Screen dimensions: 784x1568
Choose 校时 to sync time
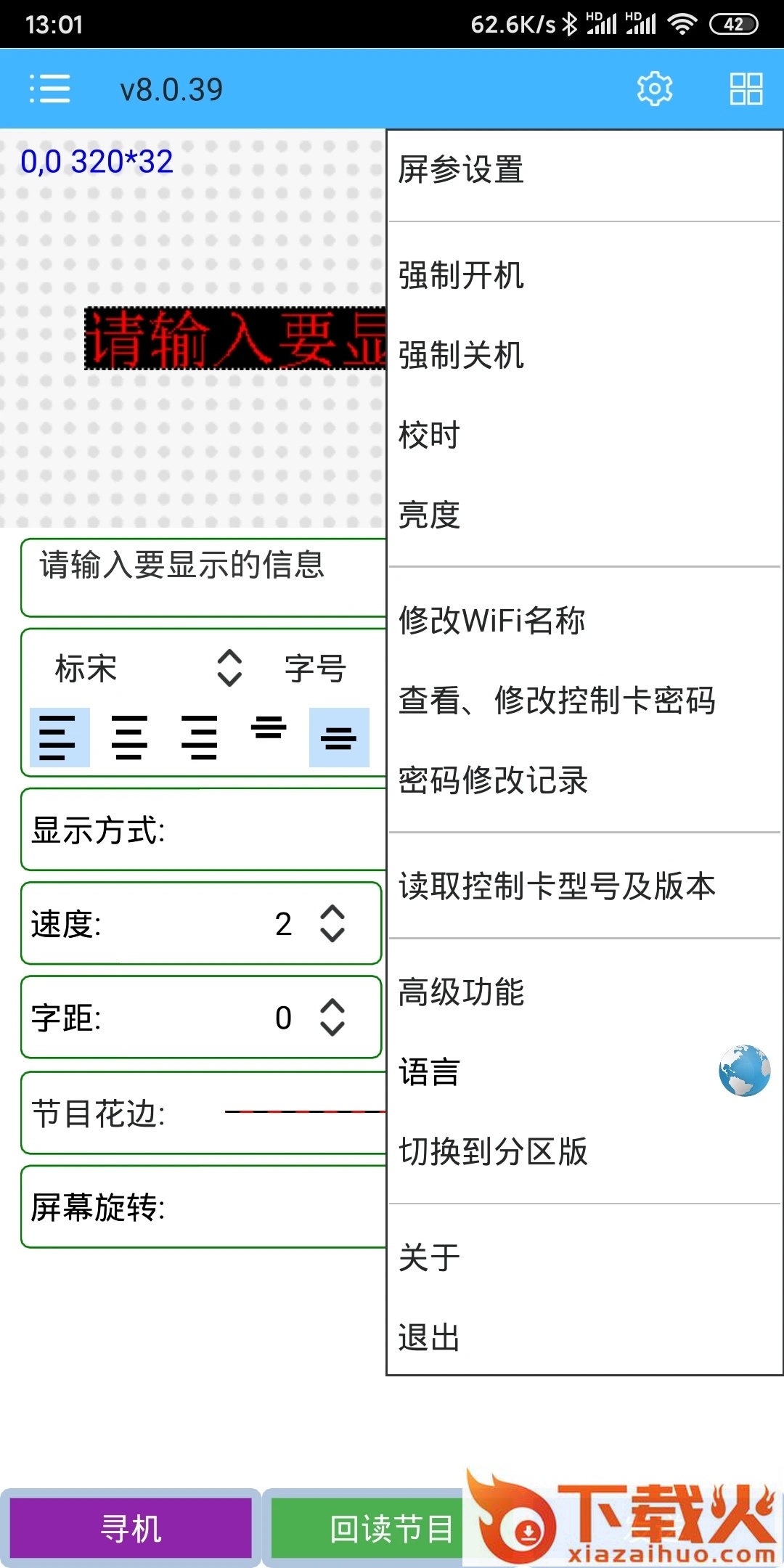pyautogui.click(x=584, y=436)
